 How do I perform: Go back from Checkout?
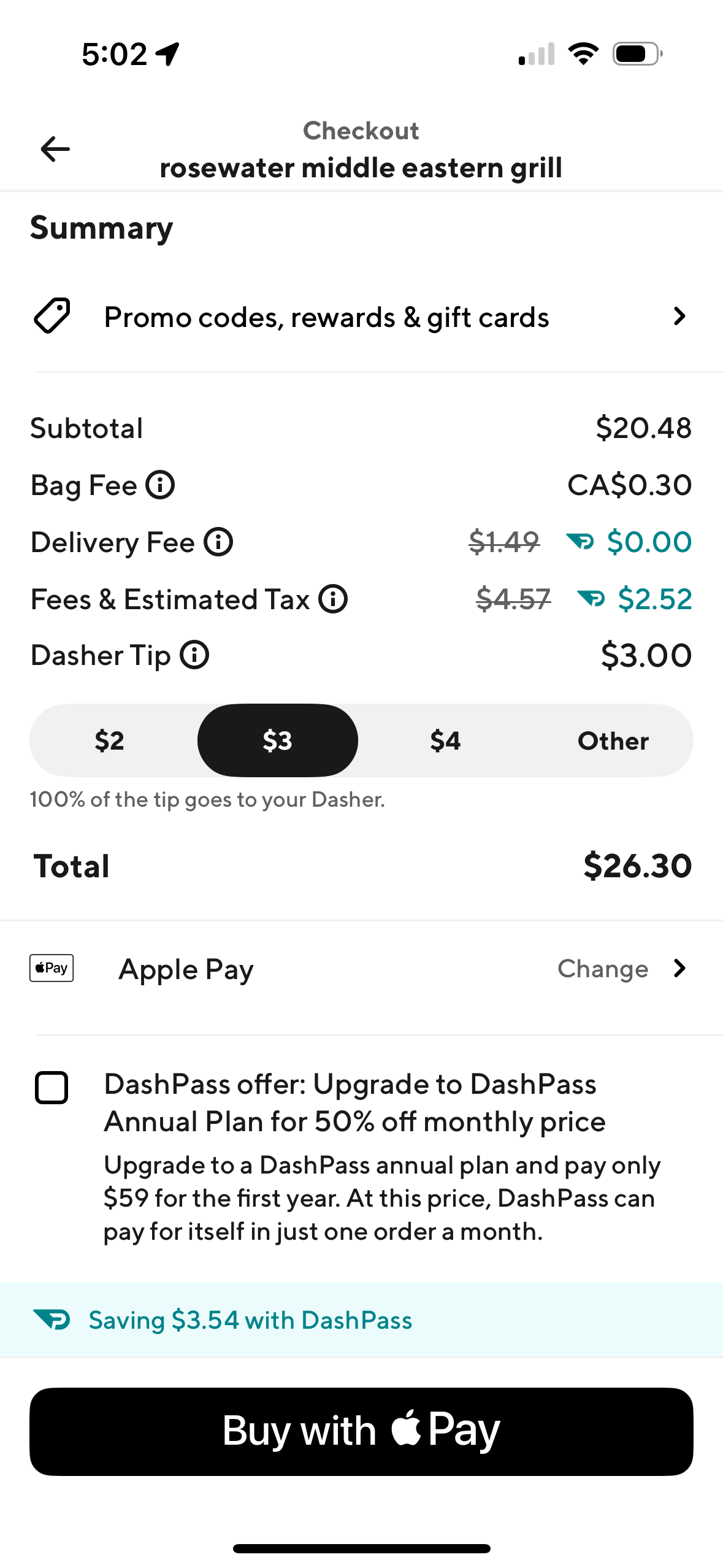pyautogui.click(x=55, y=149)
